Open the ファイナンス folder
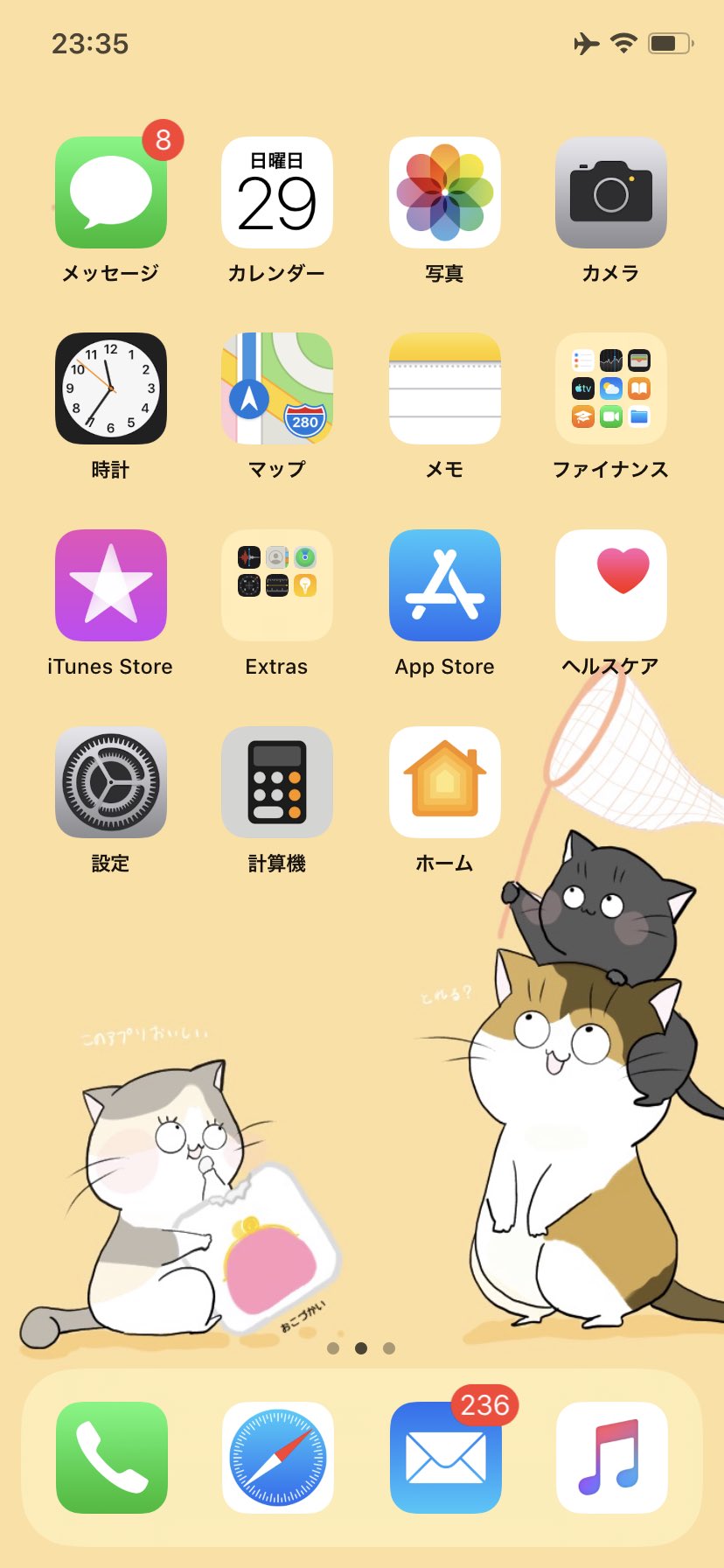The image size is (724, 1568). pos(611,388)
